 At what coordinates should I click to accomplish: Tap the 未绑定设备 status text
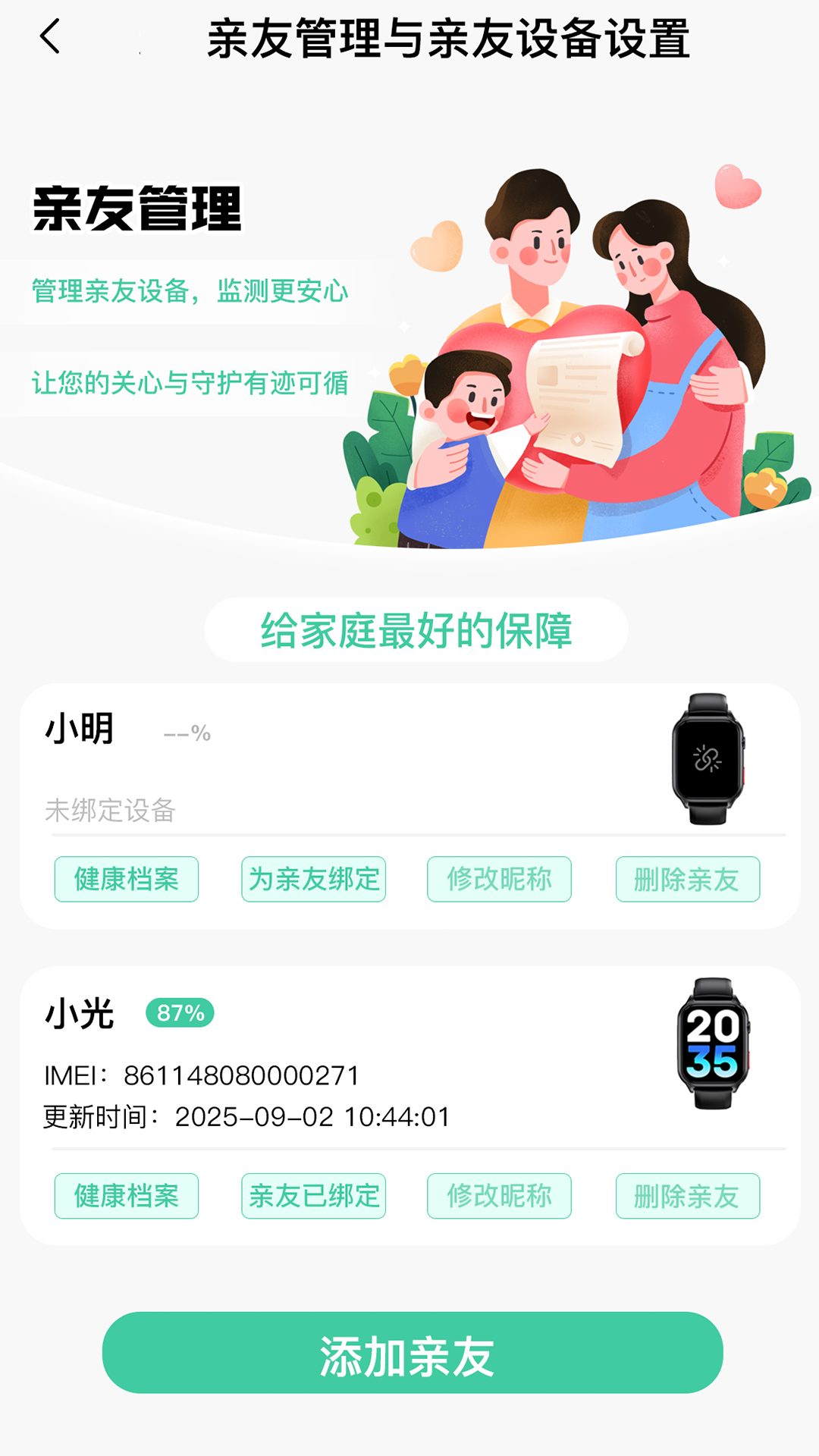coord(111,809)
